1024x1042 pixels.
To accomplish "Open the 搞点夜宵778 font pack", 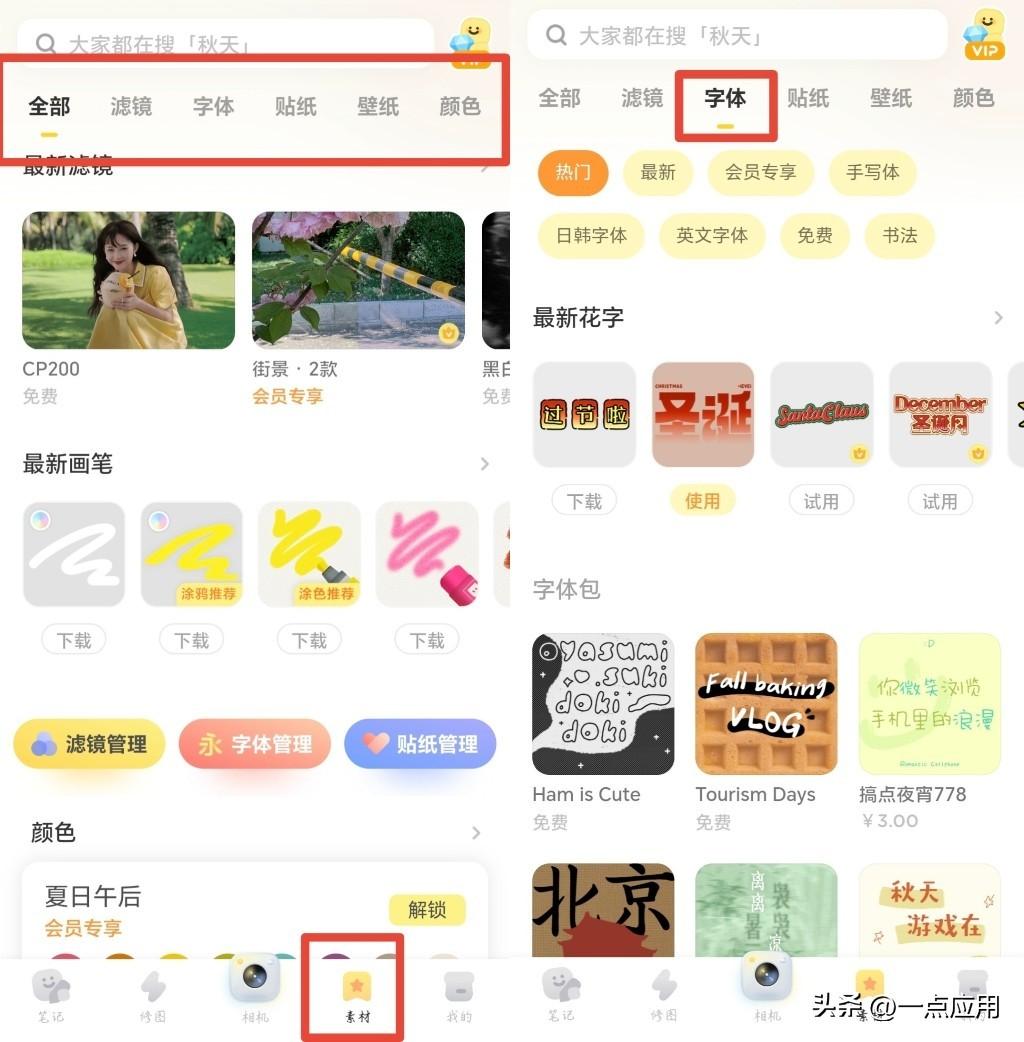I will pos(929,704).
